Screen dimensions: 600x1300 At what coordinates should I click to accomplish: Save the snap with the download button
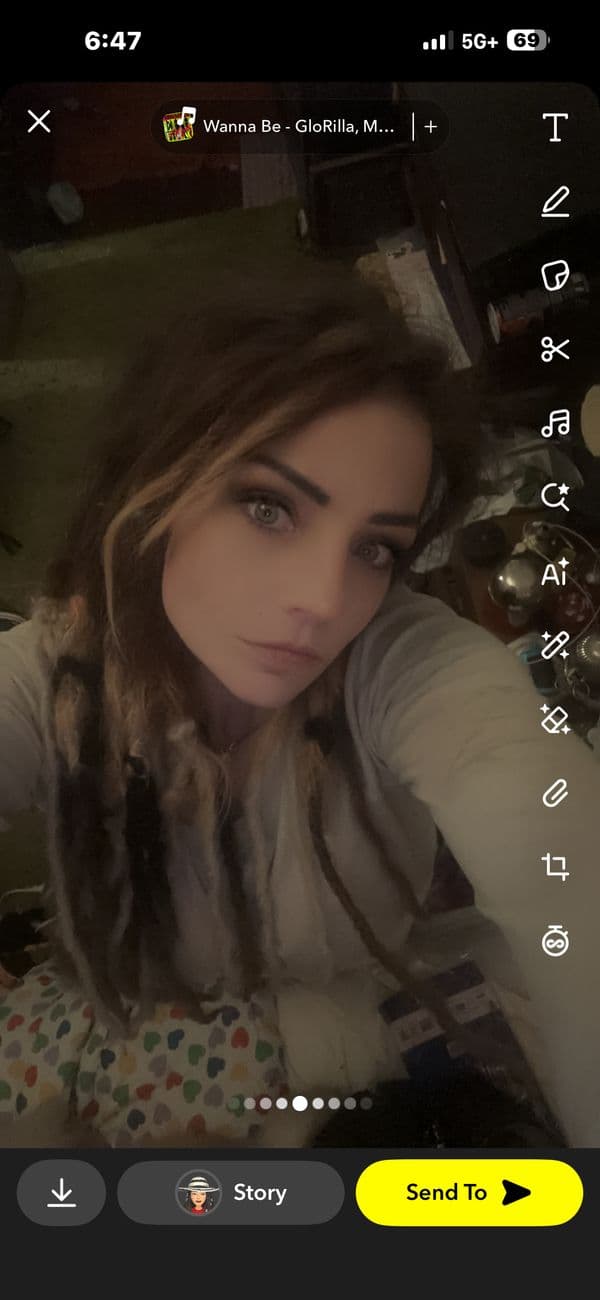(62, 1192)
